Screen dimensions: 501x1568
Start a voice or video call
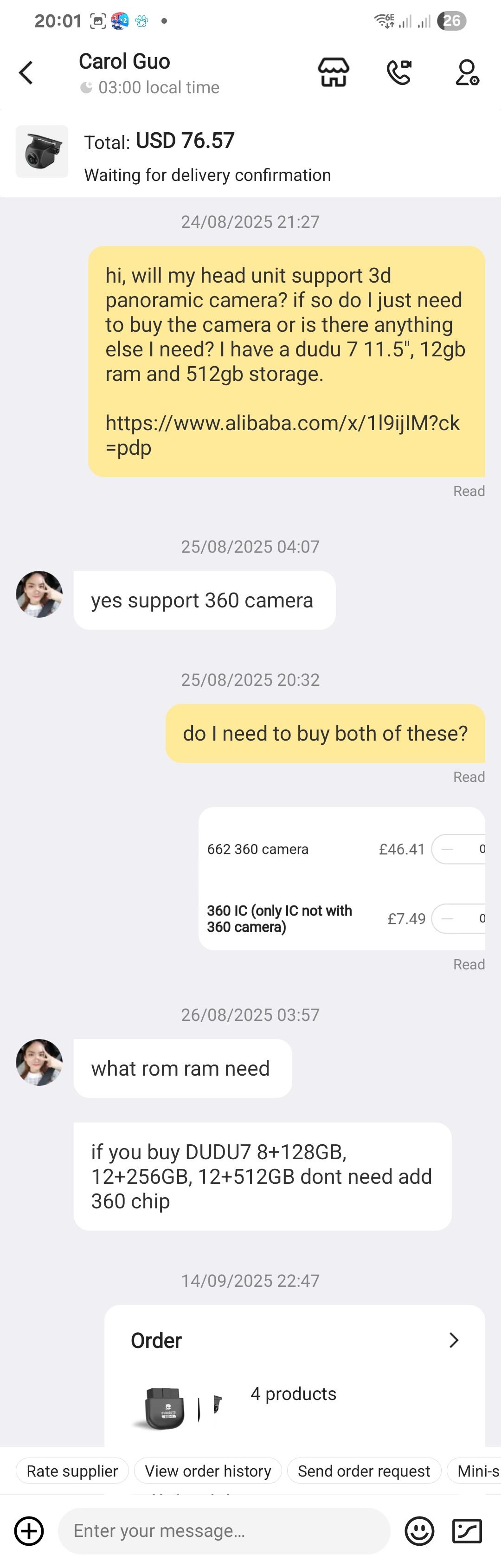[399, 73]
